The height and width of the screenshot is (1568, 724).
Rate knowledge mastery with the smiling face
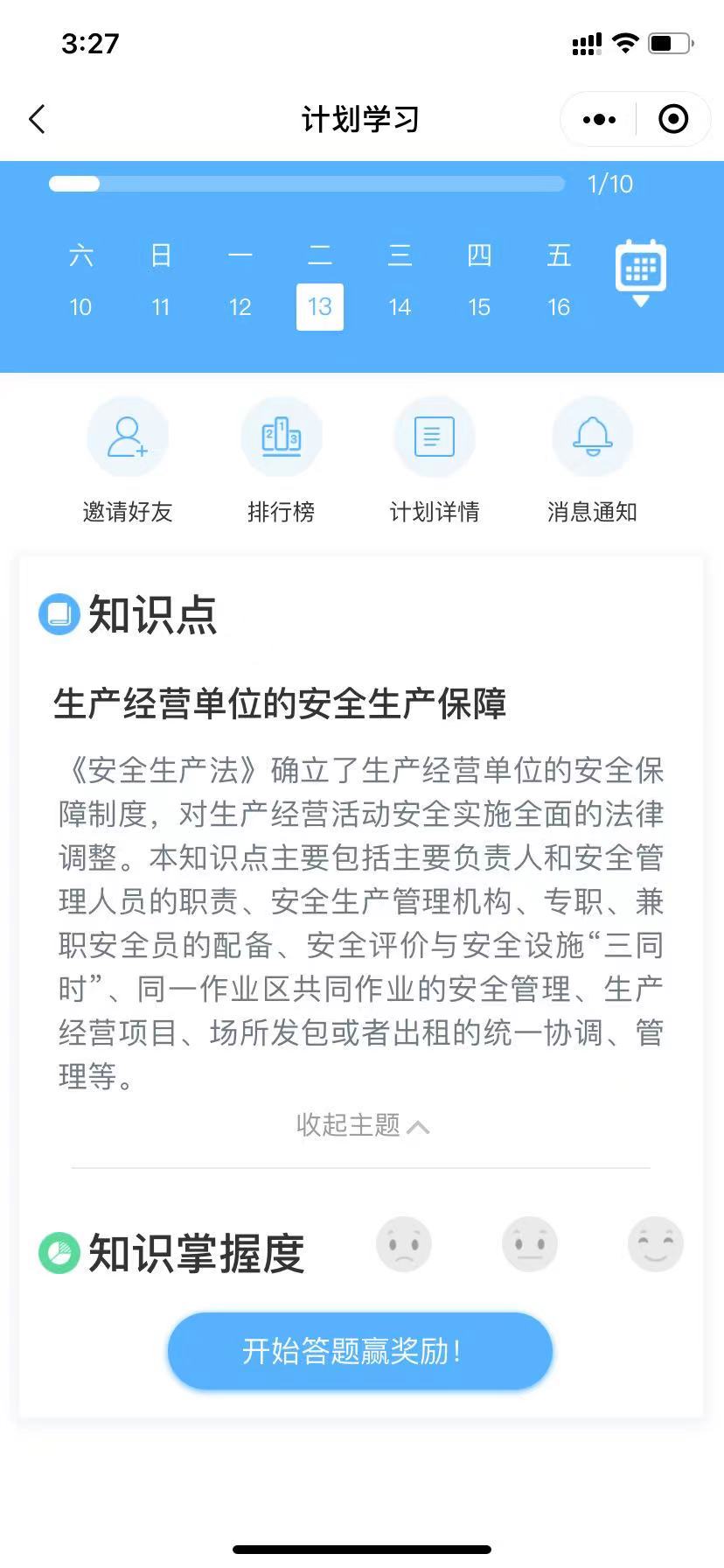[655, 1243]
